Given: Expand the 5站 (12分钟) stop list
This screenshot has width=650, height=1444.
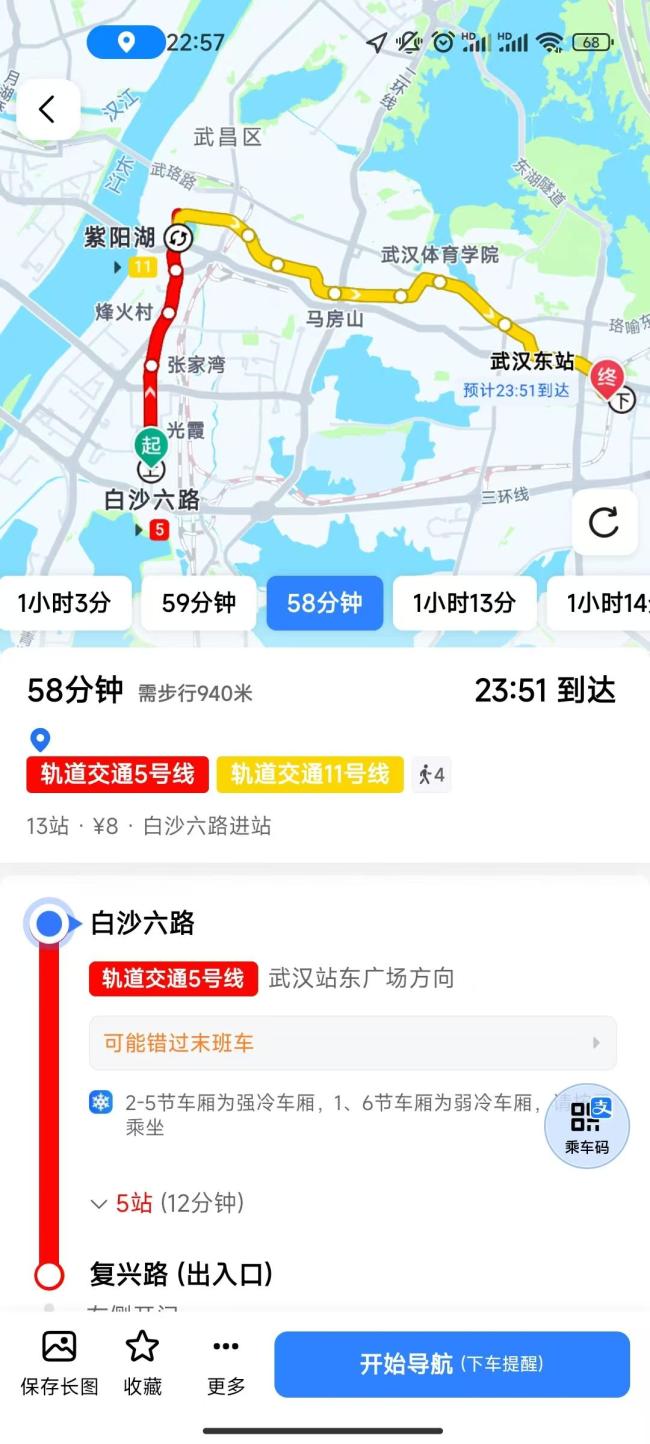Looking at the screenshot, I should 168,1203.
